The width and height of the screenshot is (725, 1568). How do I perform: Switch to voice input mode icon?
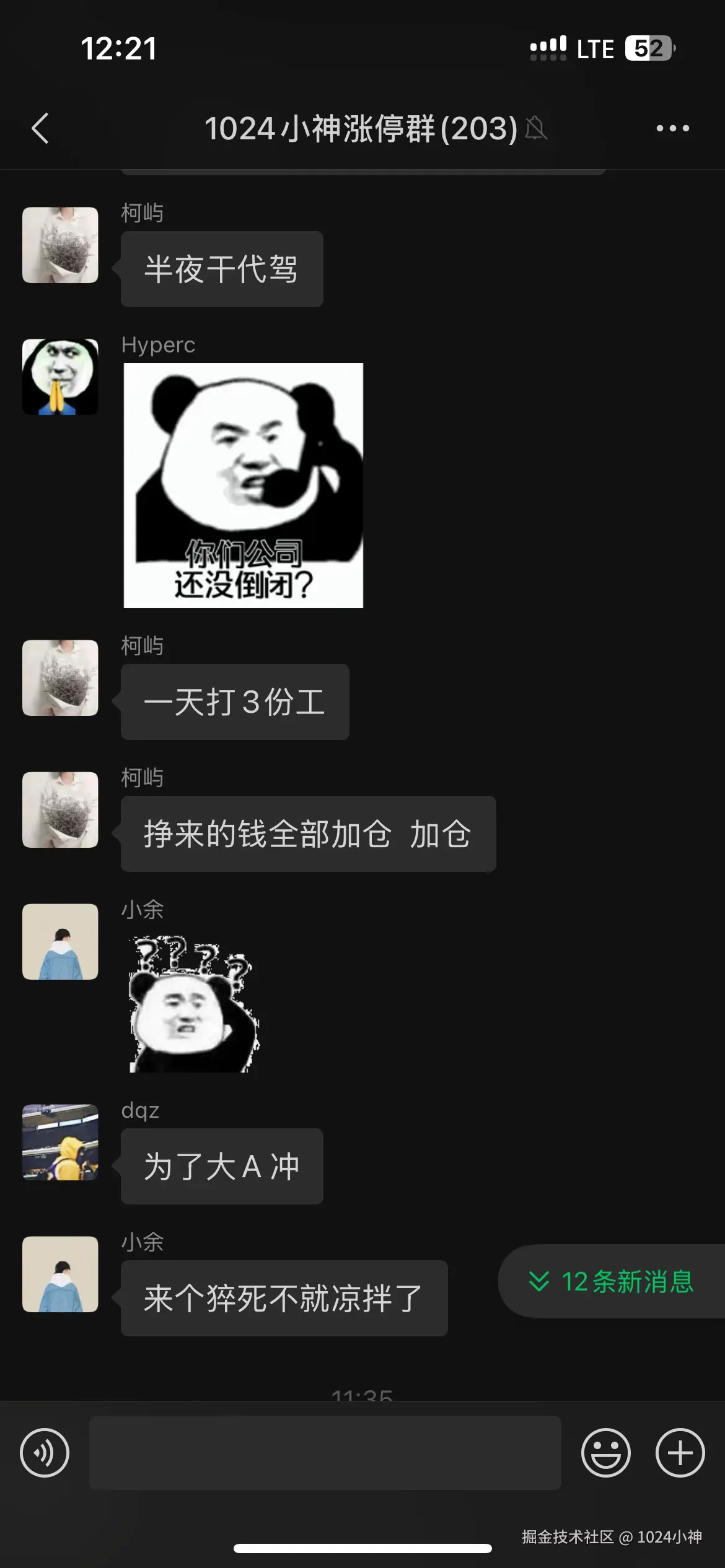pyautogui.click(x=45, y=1453)
